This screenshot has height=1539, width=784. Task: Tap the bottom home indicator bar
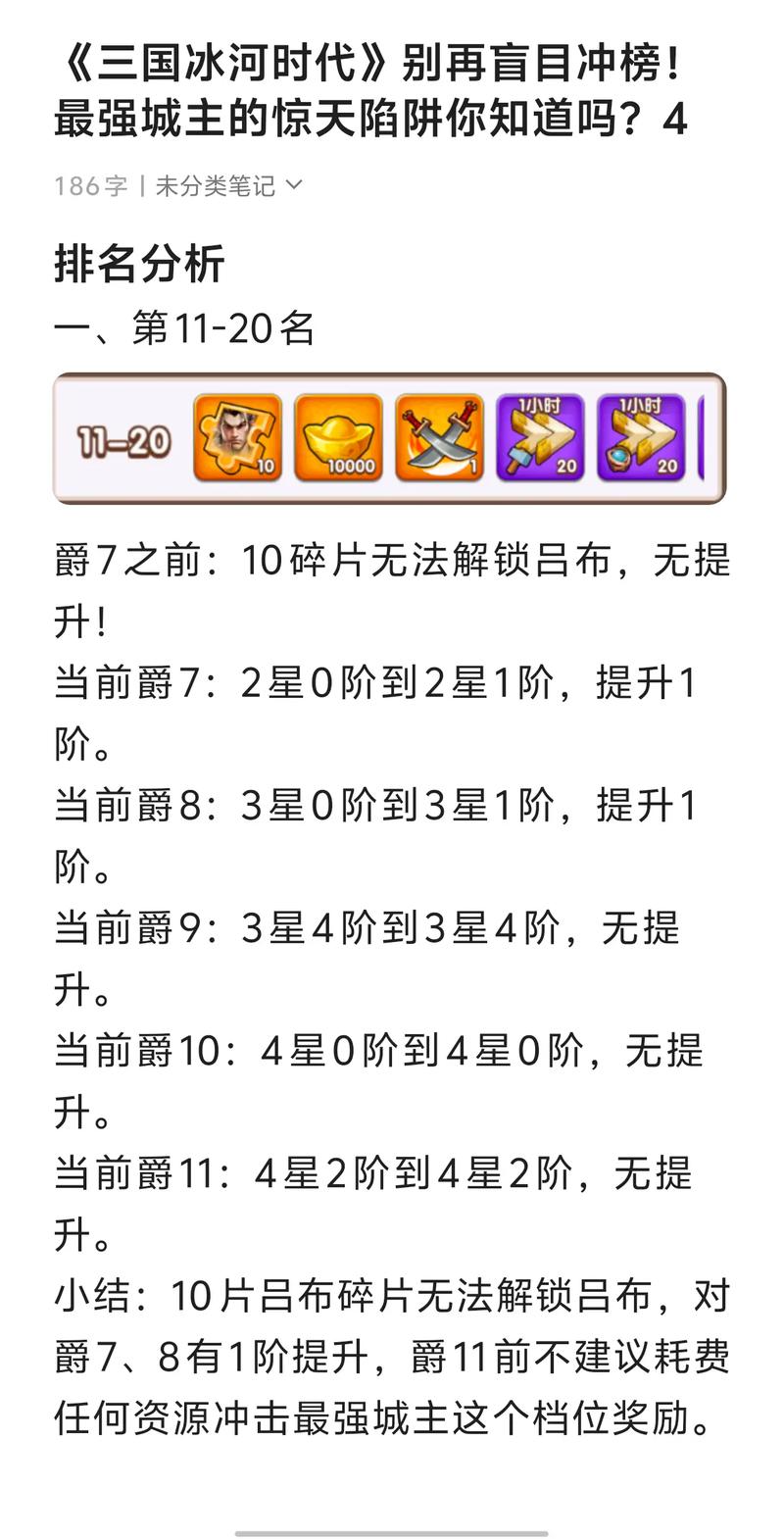click(x=391, y=1522)
